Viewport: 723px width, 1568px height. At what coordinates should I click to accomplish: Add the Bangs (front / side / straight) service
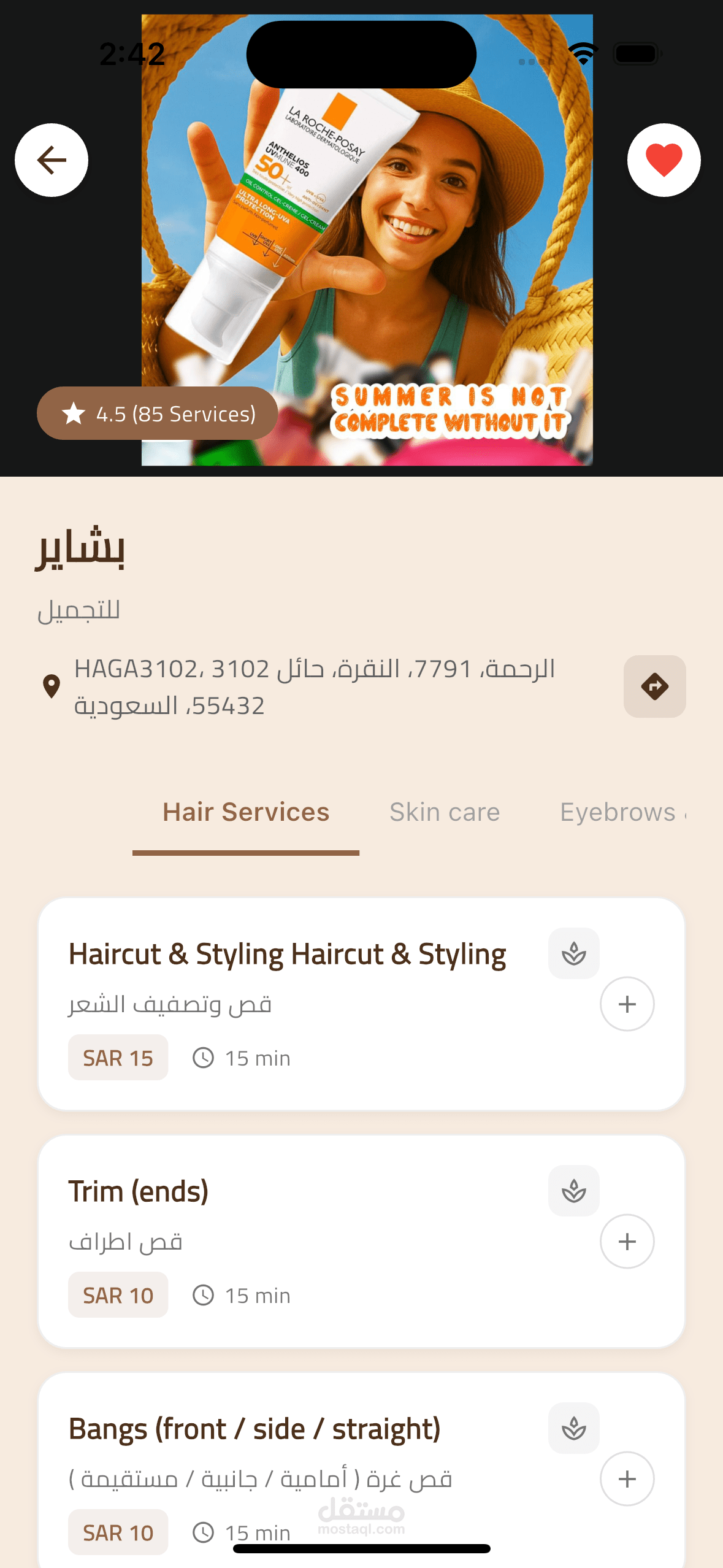pyautogui.click(x=627, y=1479)
